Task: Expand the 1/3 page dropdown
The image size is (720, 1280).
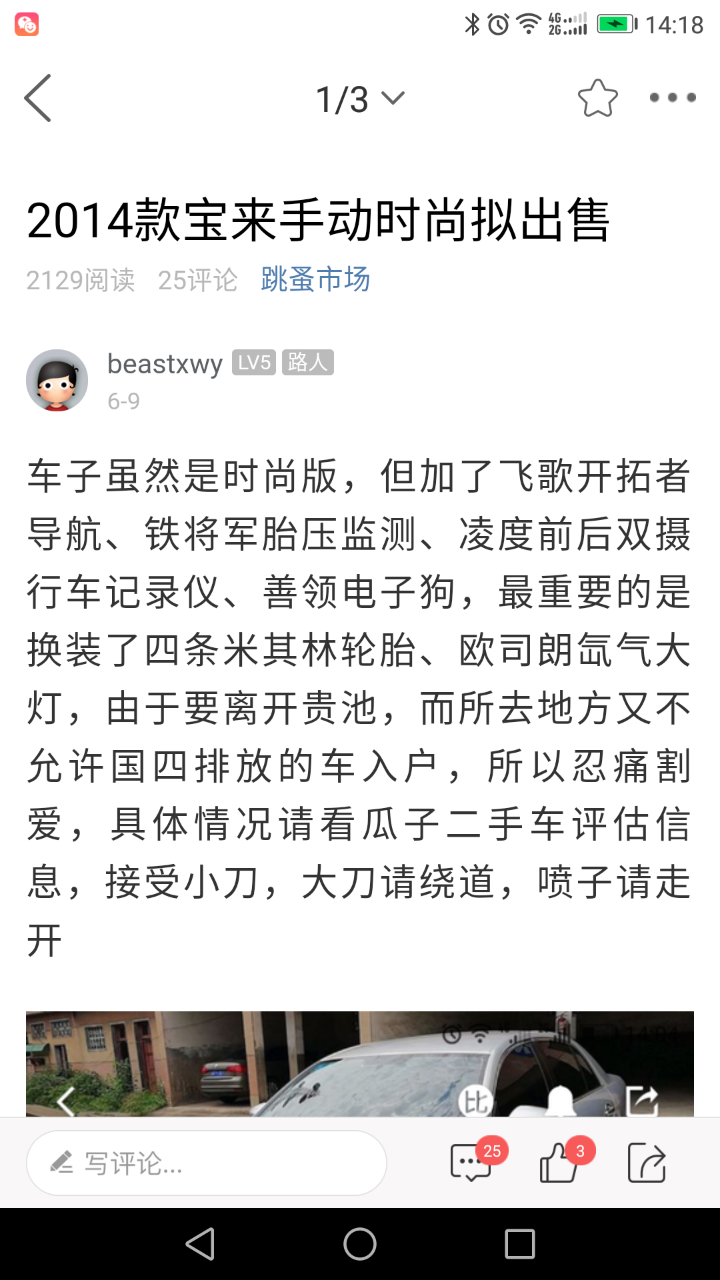Action: tap(360, 99)
